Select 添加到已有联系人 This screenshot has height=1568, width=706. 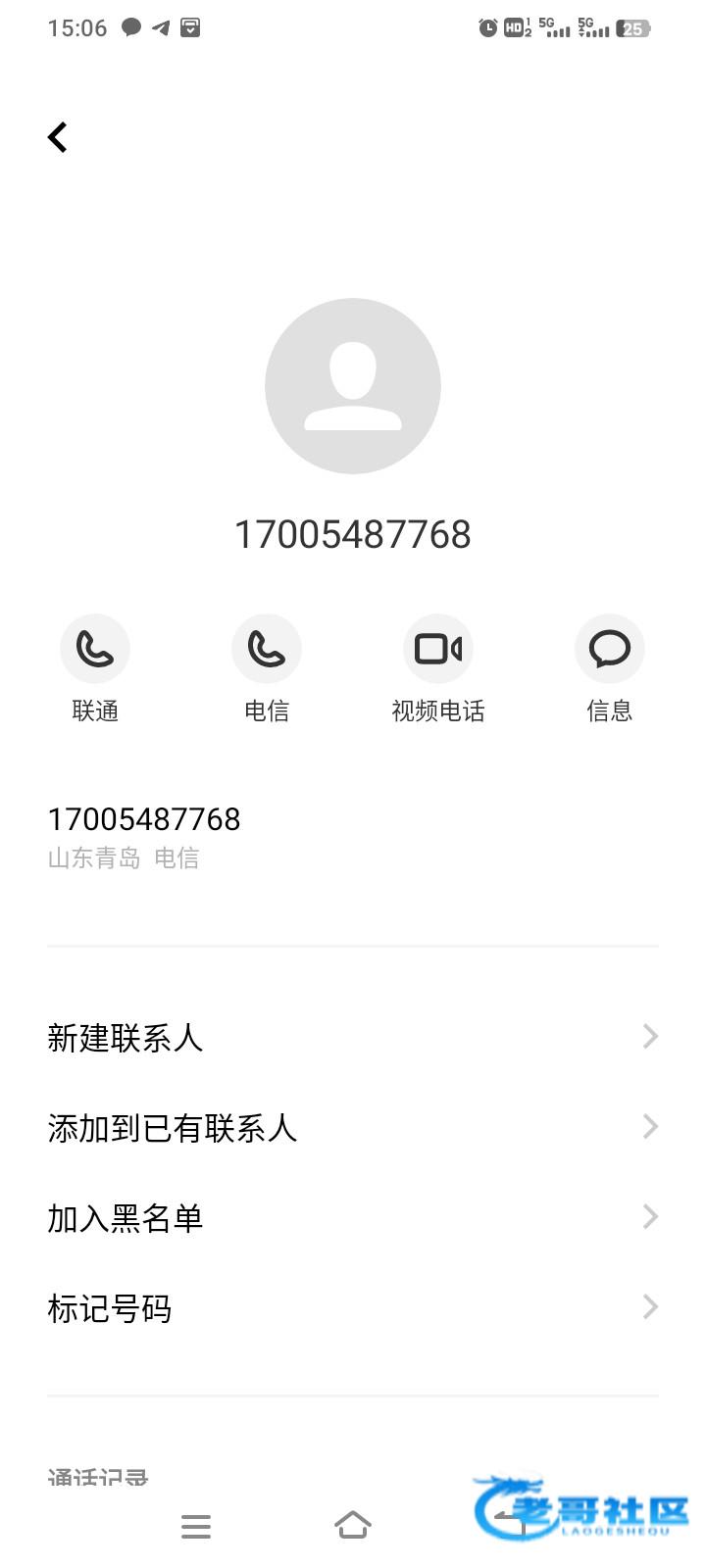click(x=353, y=1127)
